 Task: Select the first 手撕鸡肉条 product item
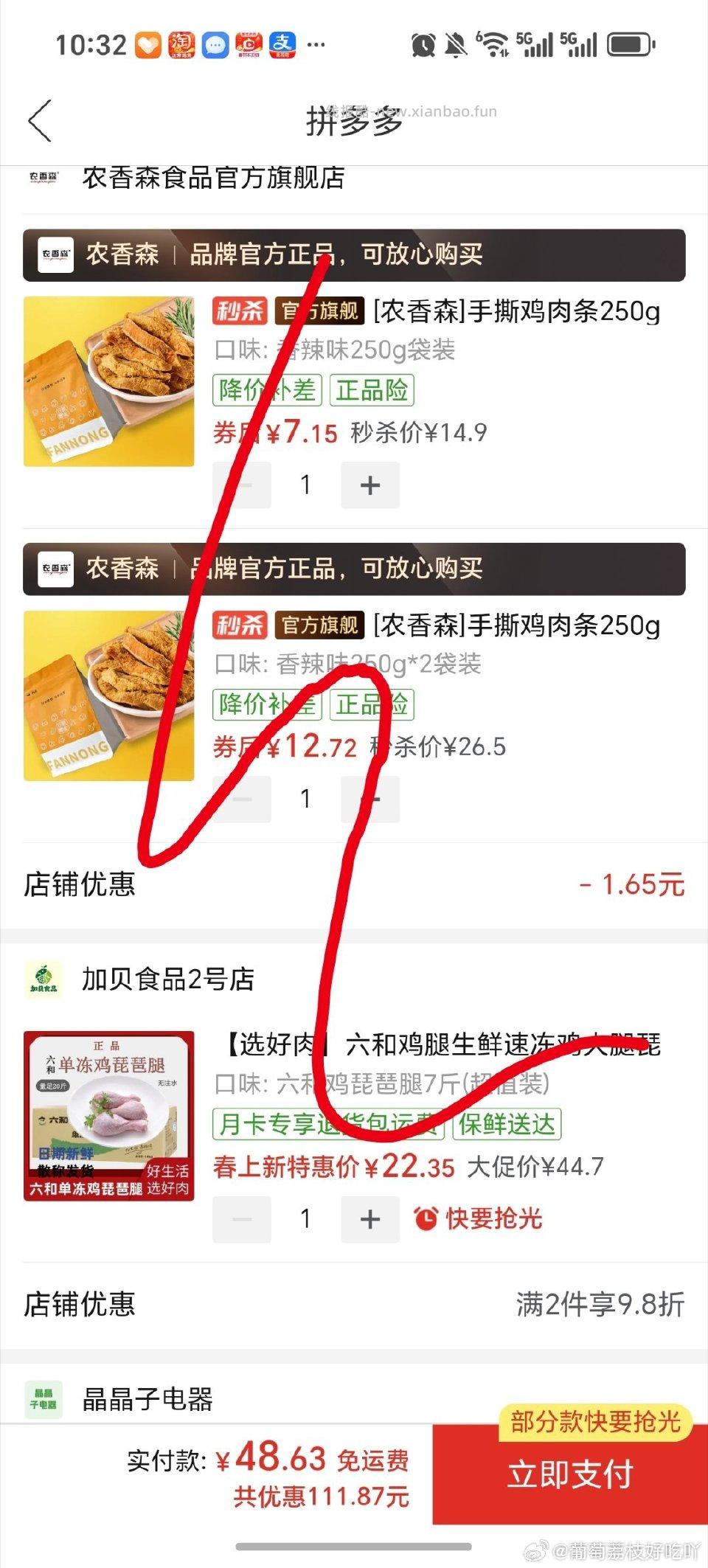click(x=442, y=313)
